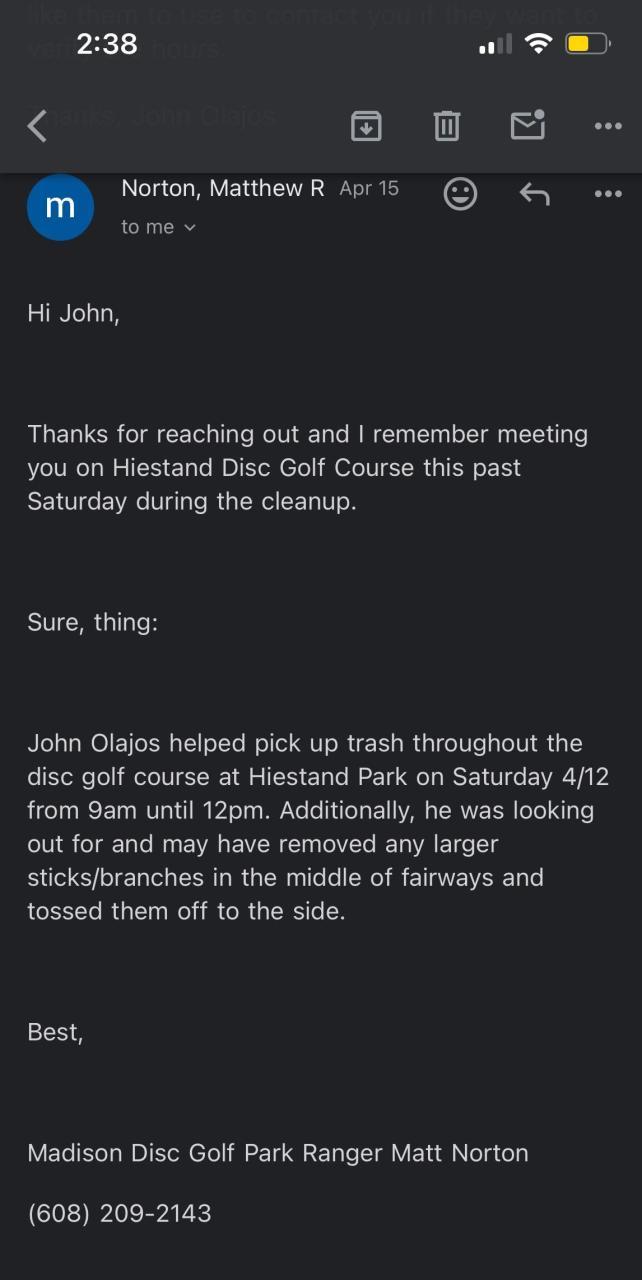
Task: Open more options for Norton's message
Action: [x=608, y=194]
